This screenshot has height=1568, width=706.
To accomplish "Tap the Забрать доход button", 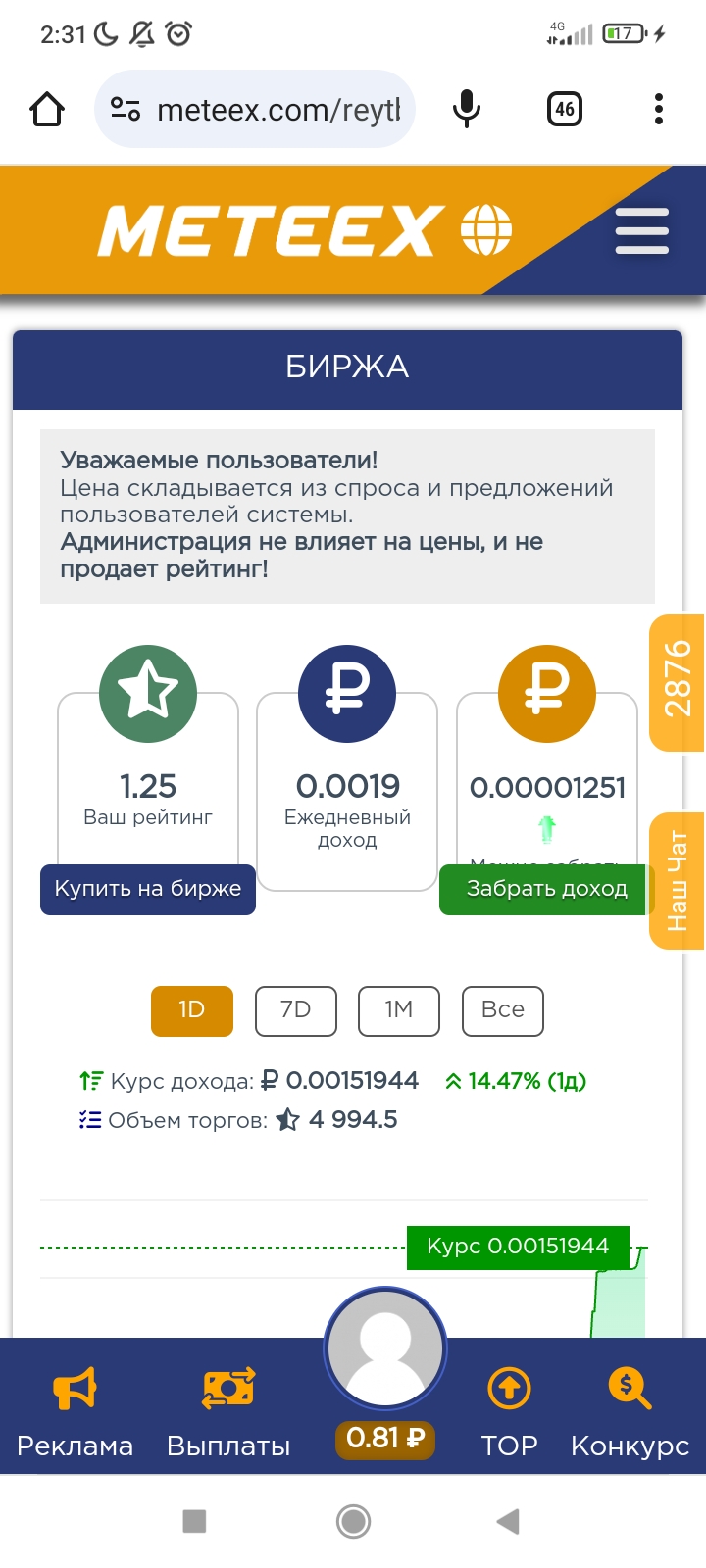I will (x=546, y=889).
